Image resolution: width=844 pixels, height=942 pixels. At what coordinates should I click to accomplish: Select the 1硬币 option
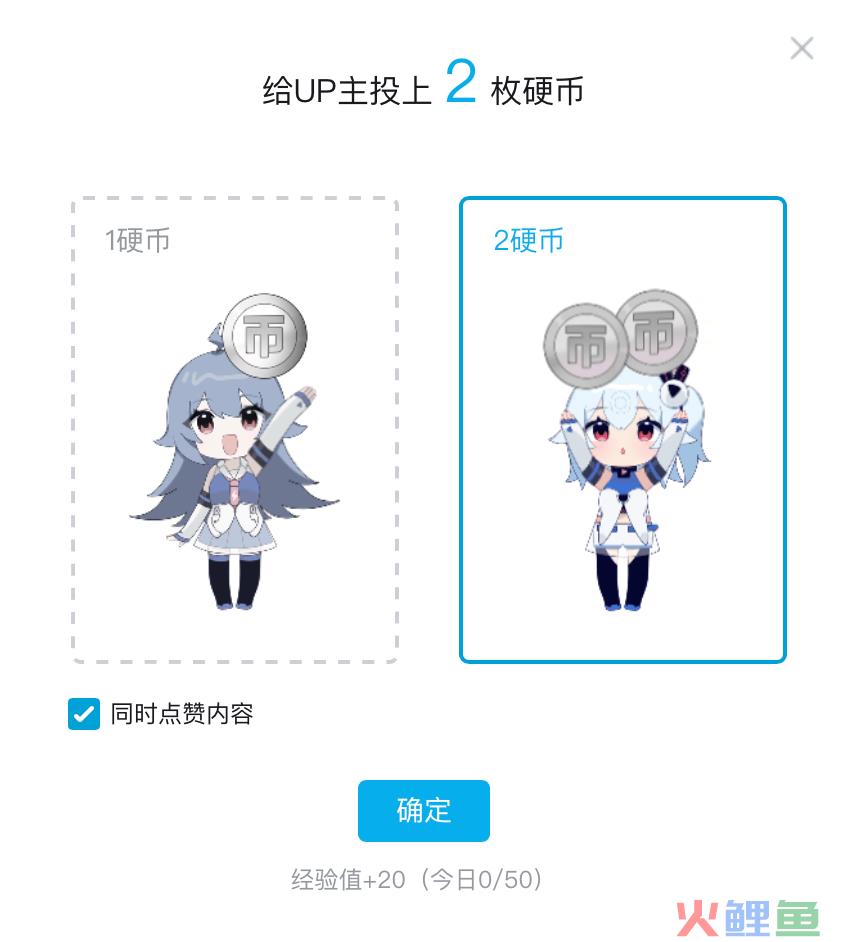pyautogui.click(x=235, y=430)
